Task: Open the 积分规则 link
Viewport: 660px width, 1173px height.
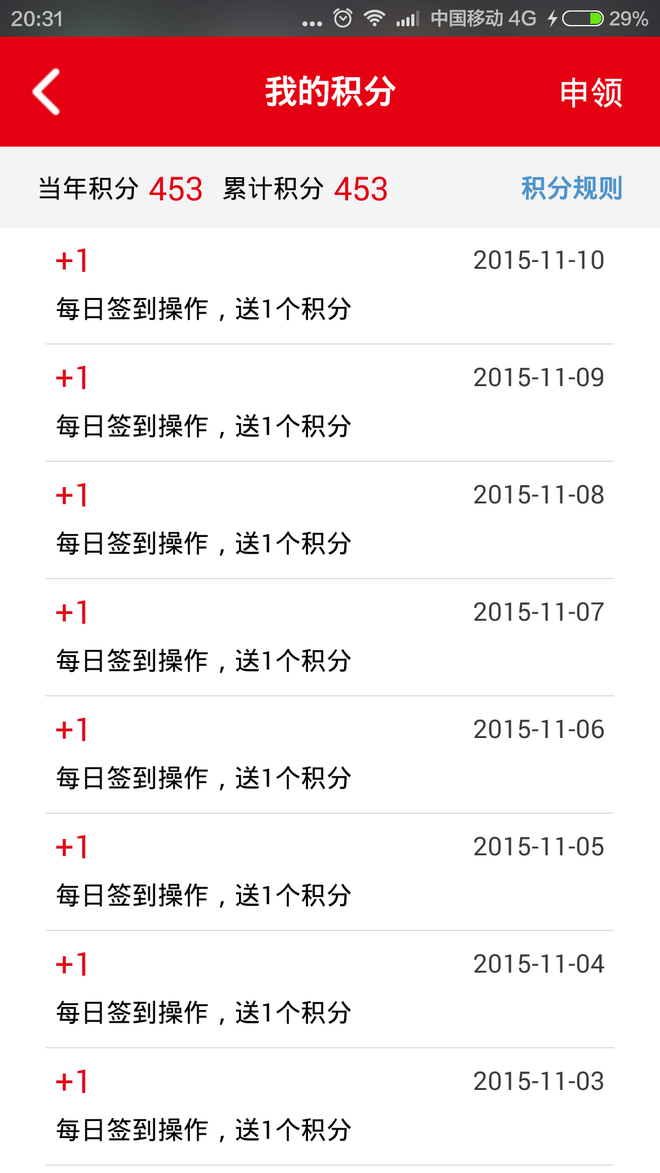Action: click(x=571, y=188)
